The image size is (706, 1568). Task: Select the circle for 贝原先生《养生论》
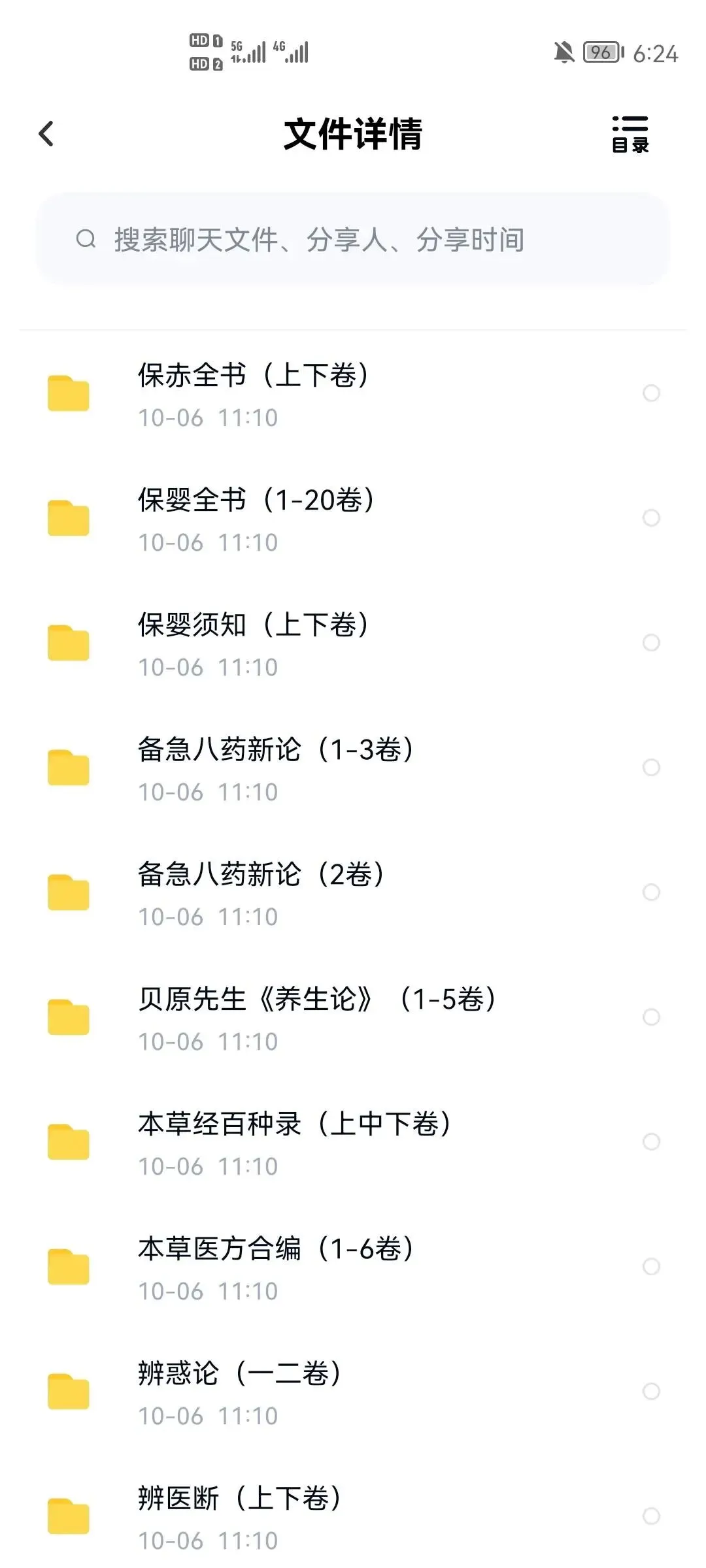coord(651,1017)
